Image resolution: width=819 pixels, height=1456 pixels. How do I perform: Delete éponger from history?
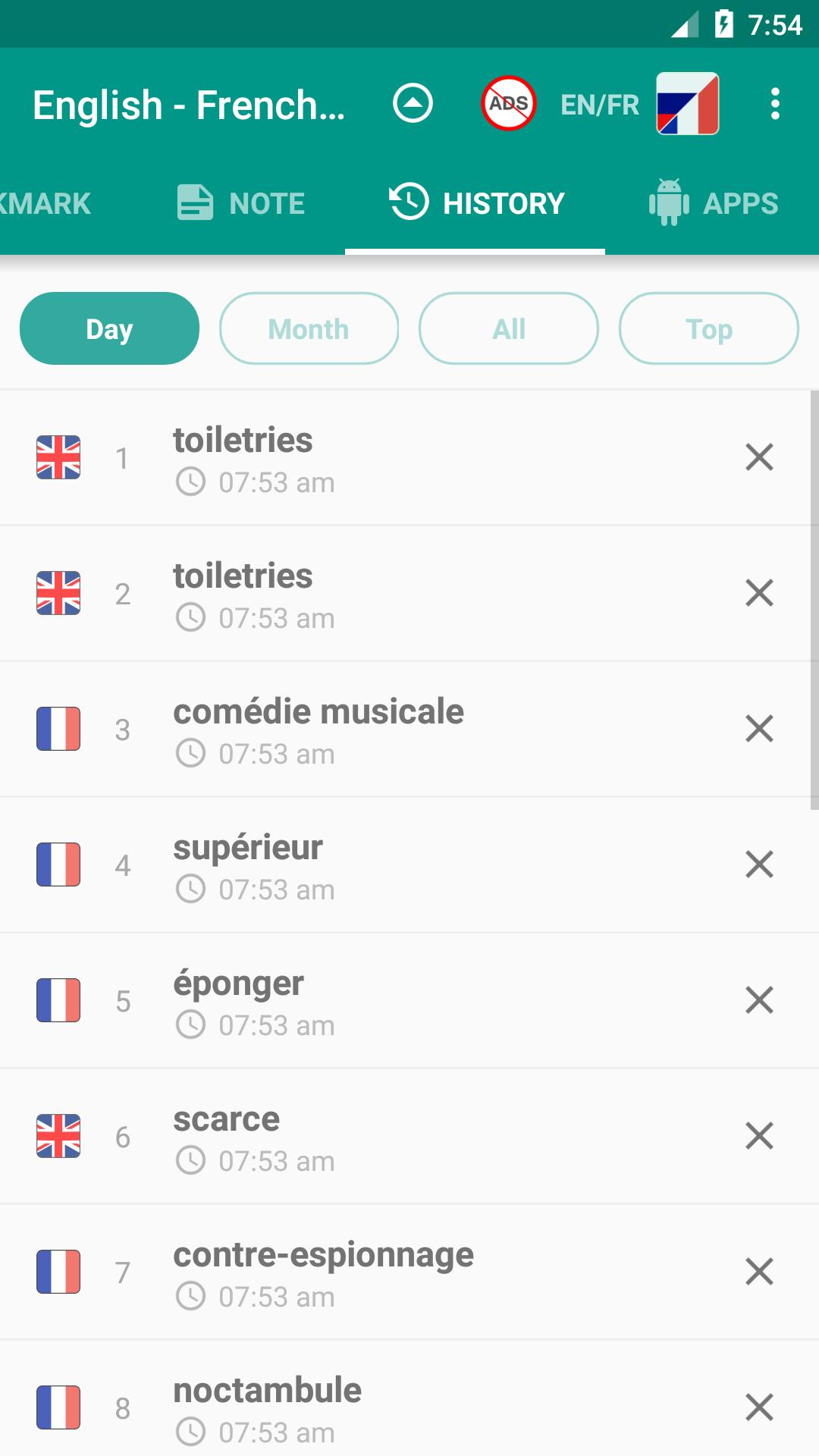pos(759,1000)
